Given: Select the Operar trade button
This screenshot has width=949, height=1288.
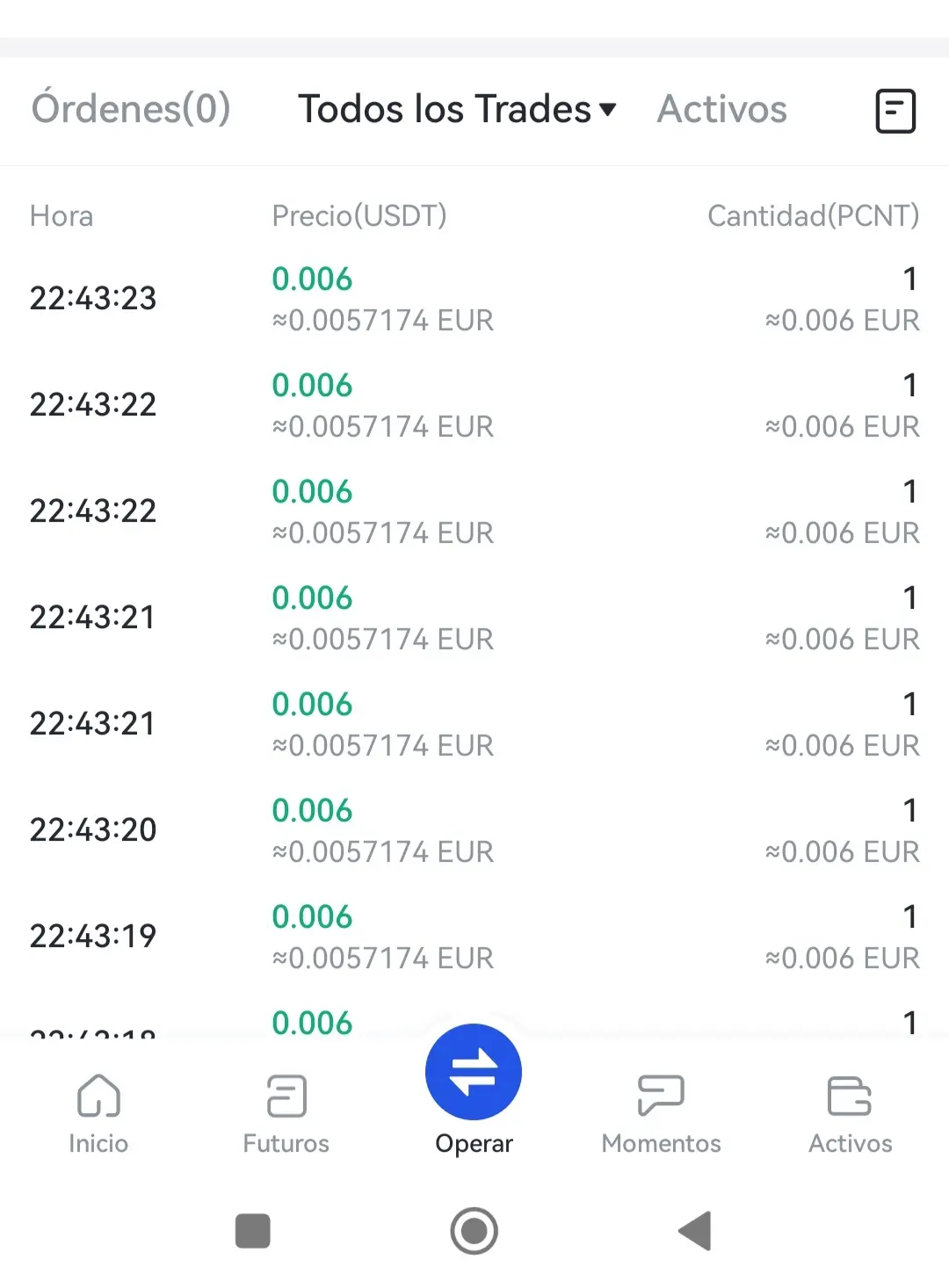Looking at the screenshot, I should (474, 1074).
